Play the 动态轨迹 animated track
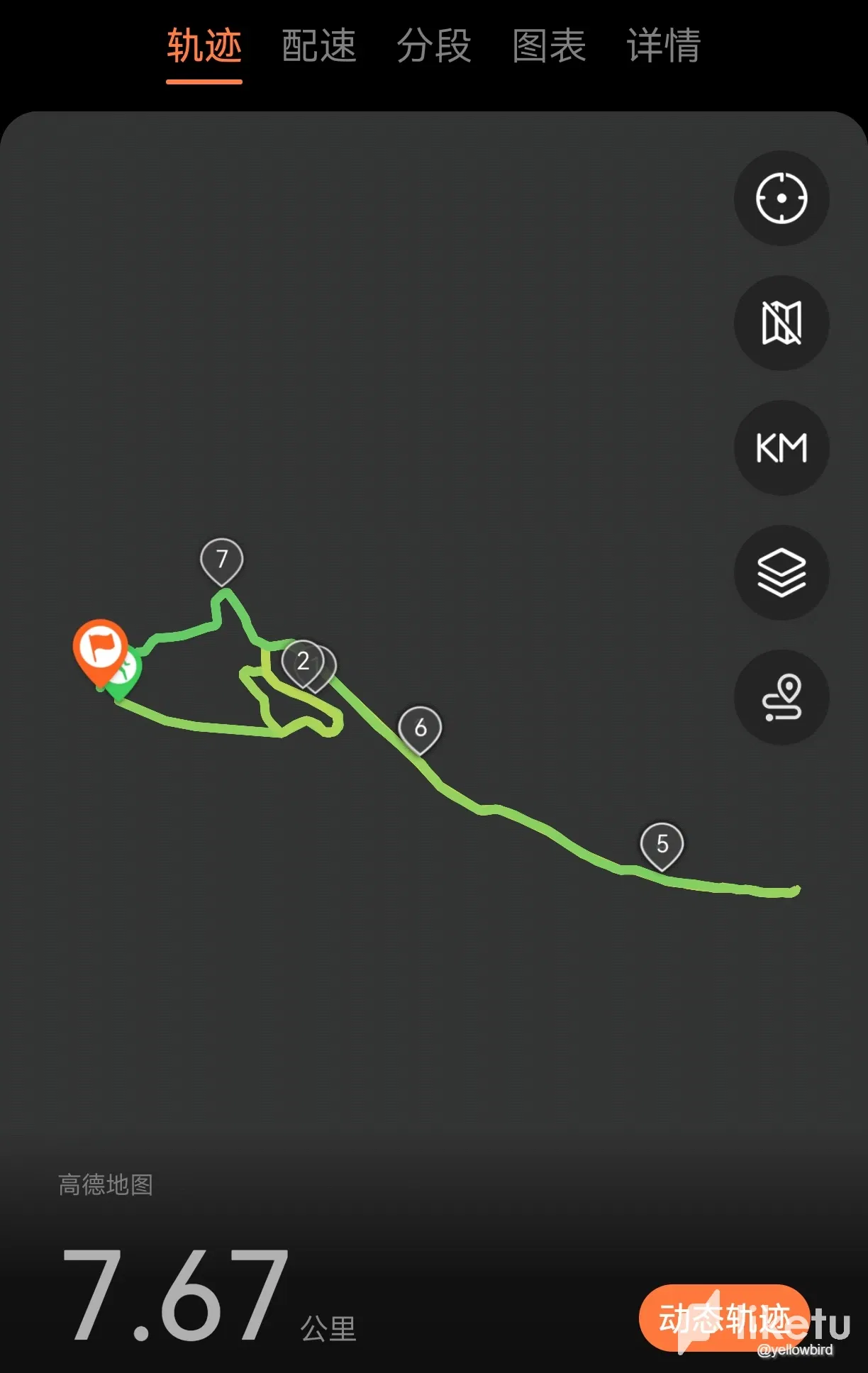Image resolution: width=868 pixels, height=1373 pixels. click(723, 1319)
